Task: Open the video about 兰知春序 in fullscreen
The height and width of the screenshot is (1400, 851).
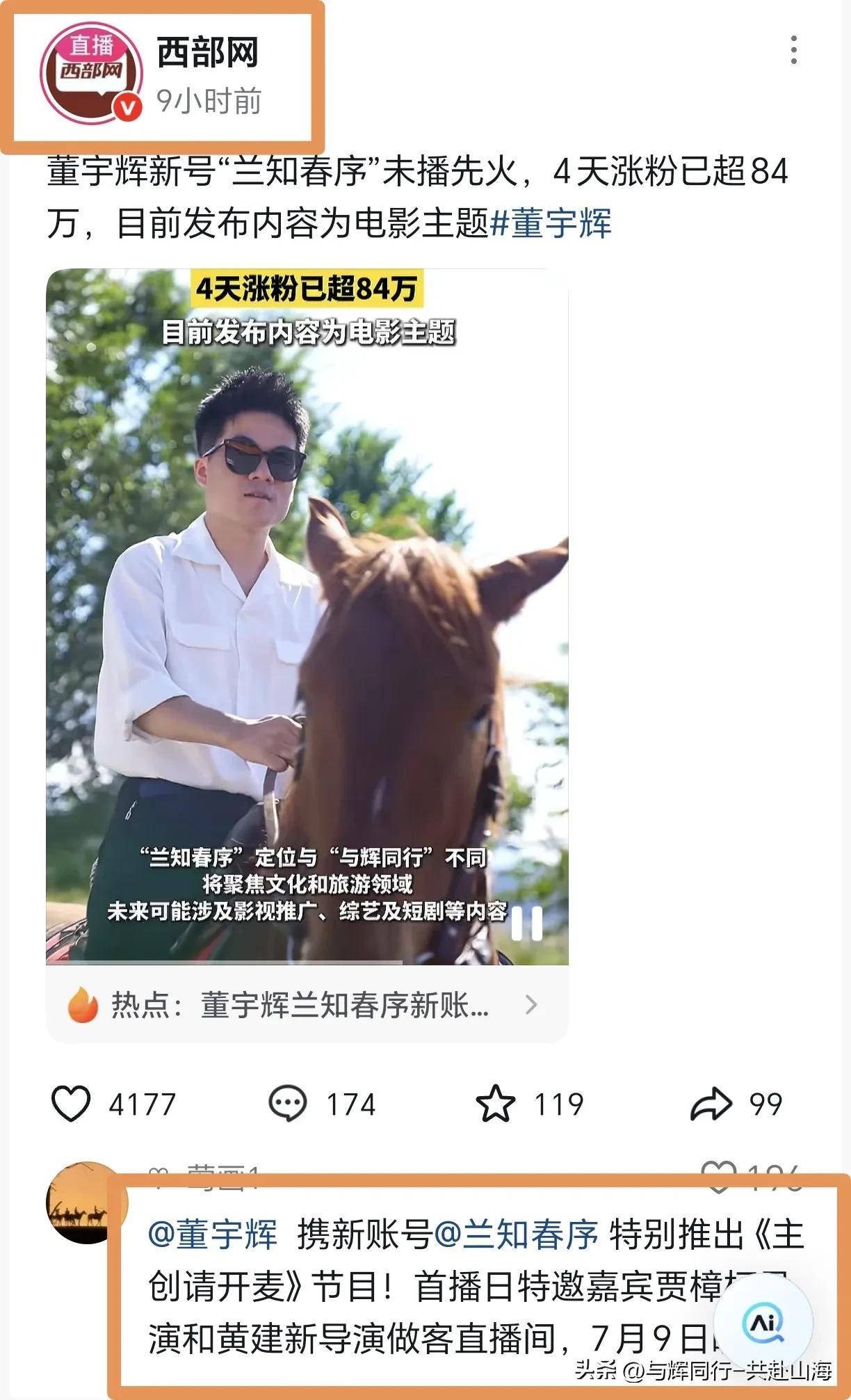Action: coord(307,591)
